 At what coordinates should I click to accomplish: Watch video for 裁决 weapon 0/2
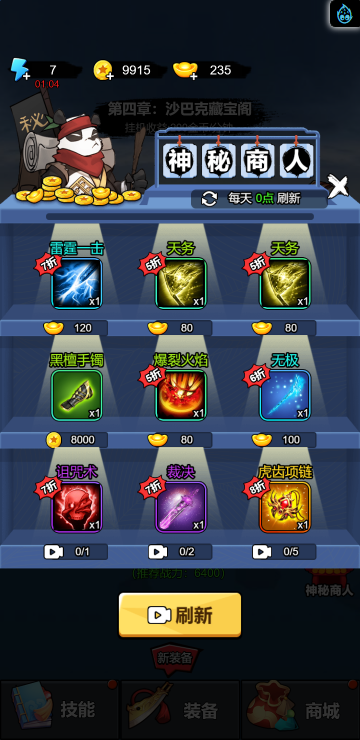click(180, 552)
